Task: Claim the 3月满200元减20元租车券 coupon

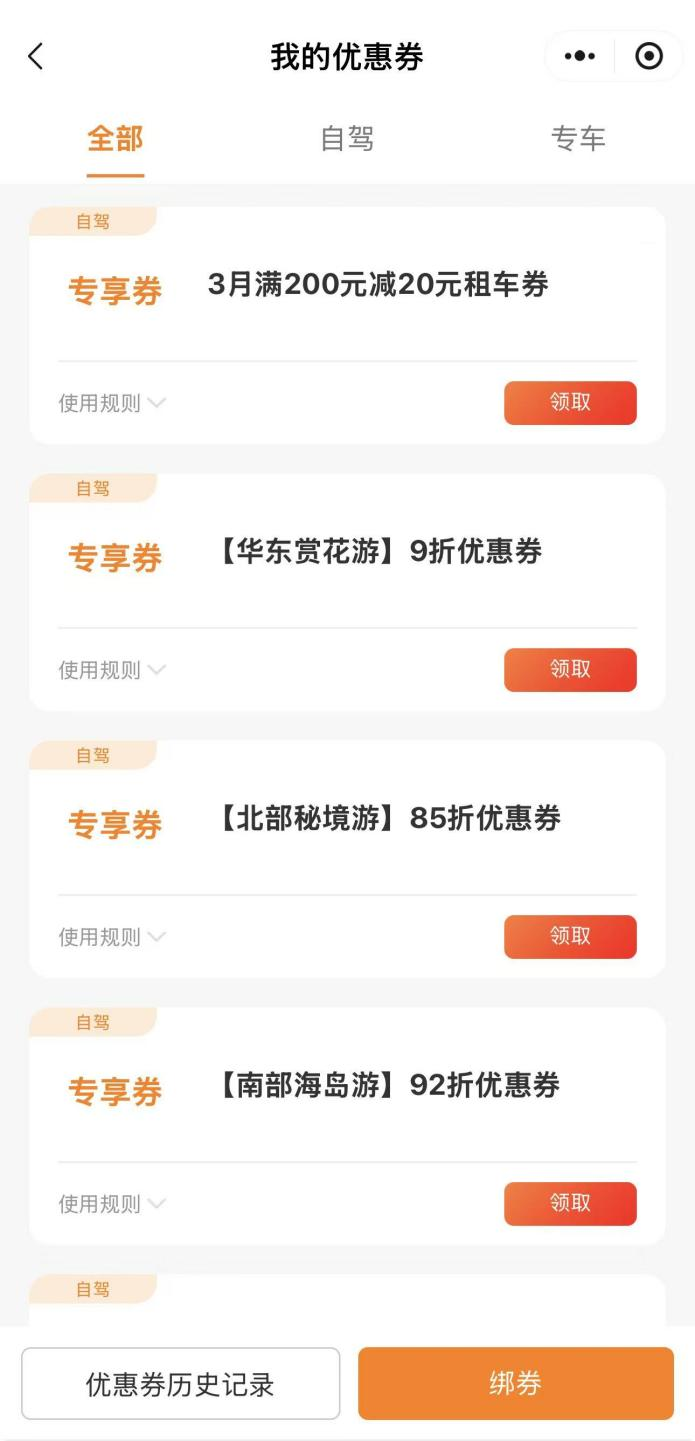Action: click(x=570, y=403)
